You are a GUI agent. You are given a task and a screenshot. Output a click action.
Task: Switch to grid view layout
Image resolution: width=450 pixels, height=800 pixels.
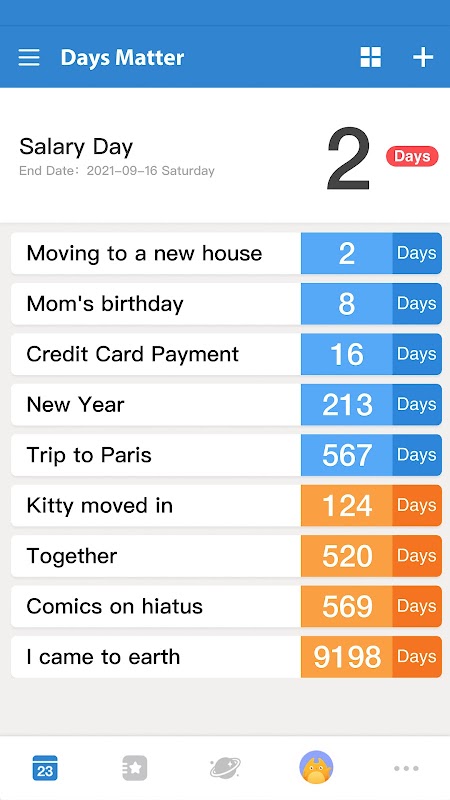[x=370, y=57]
